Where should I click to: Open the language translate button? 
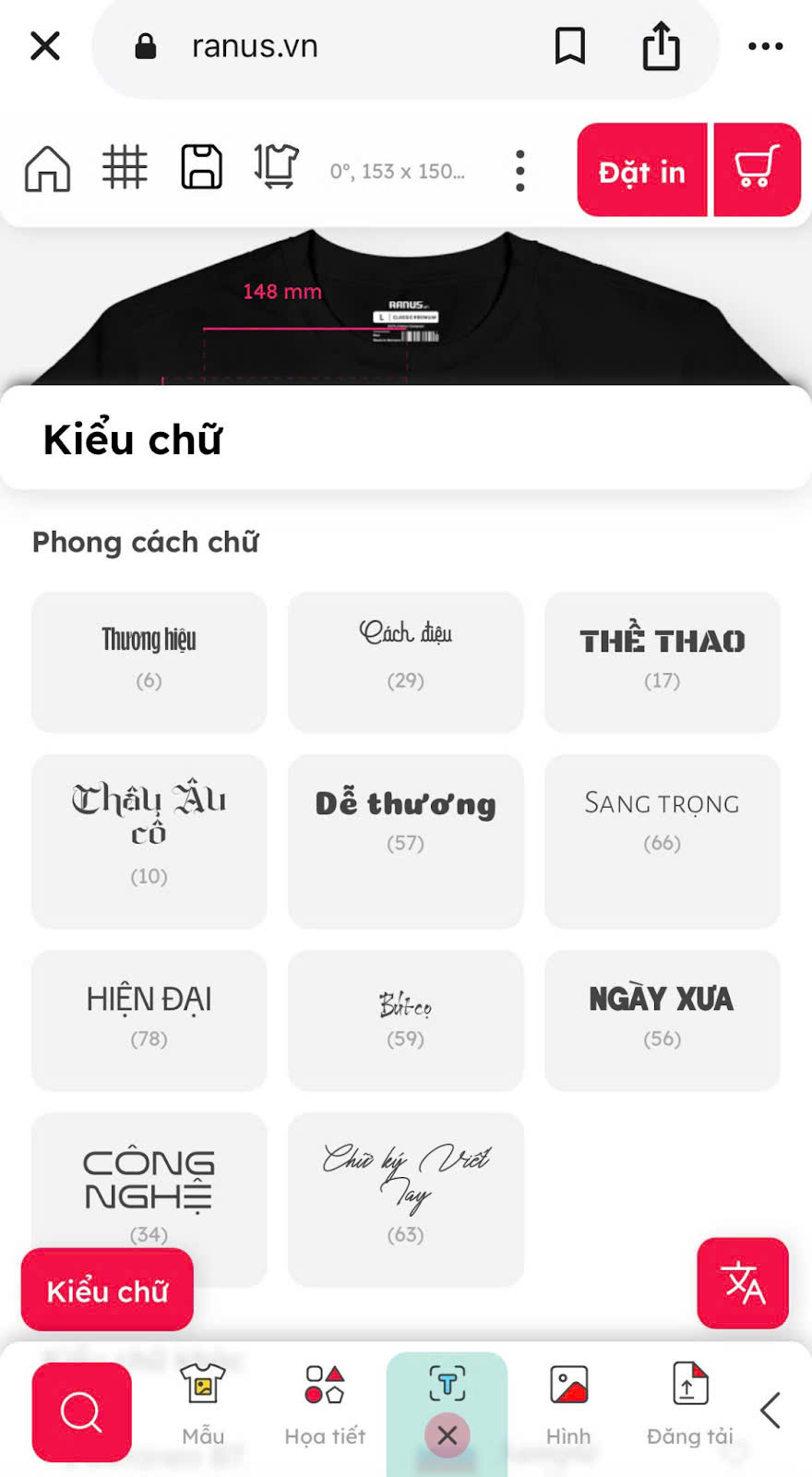pos(743,1282)
